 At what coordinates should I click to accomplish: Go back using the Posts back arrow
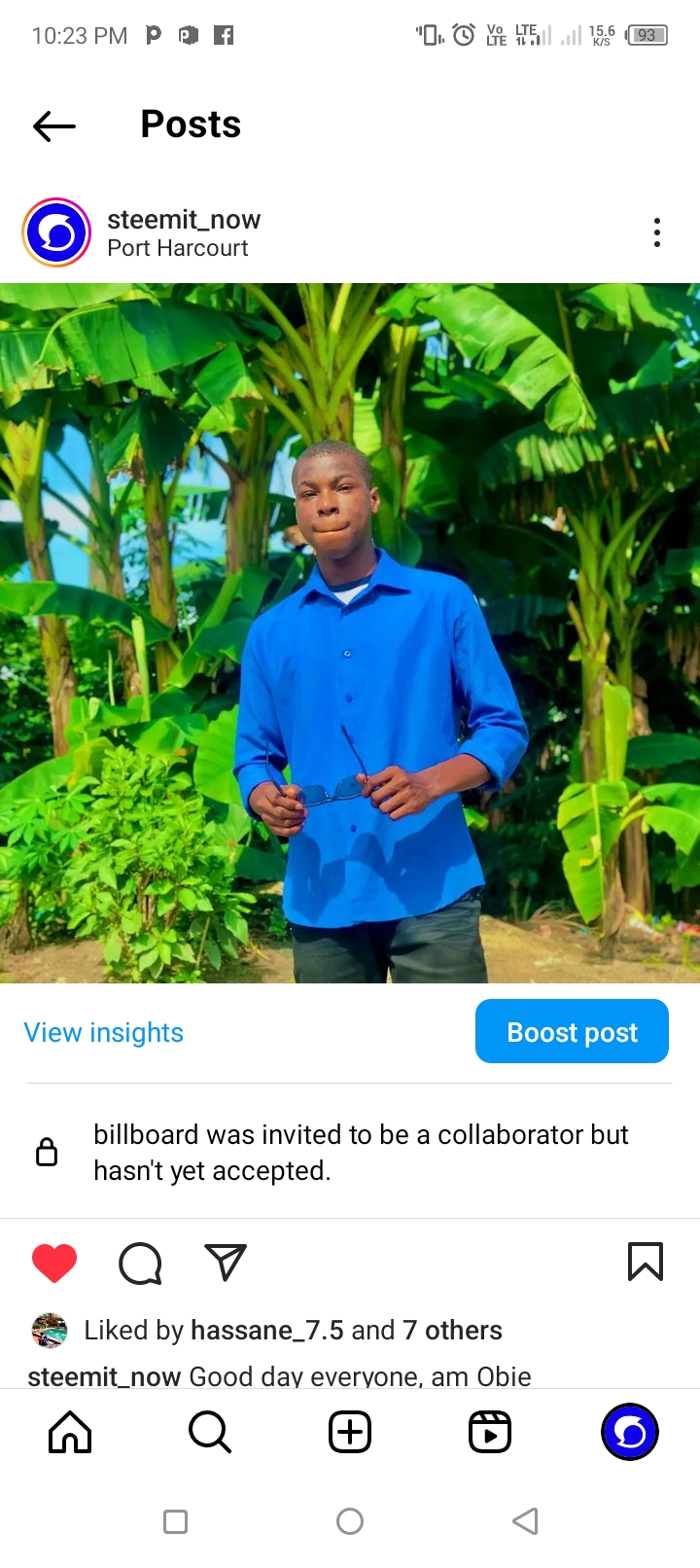[53, 125]
